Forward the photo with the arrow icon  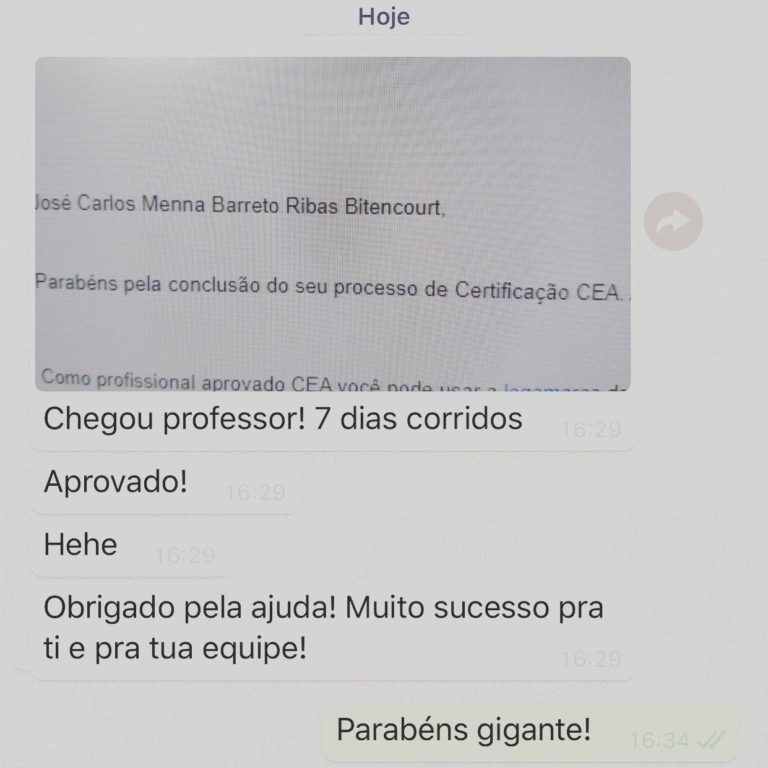[x=673, y=222]
